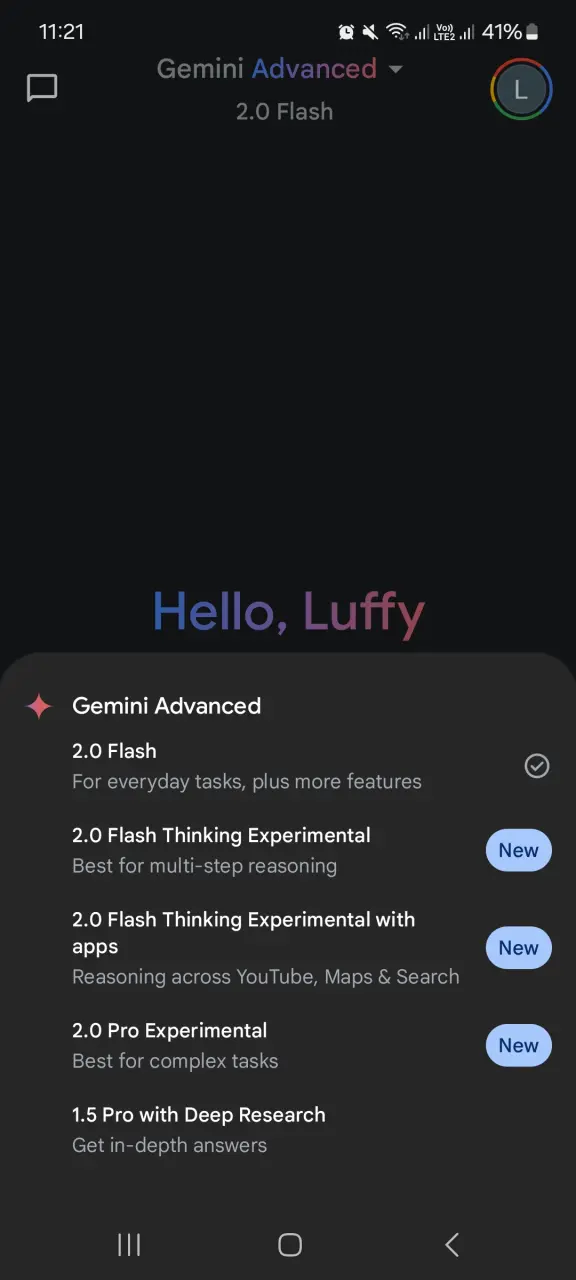Viewport: 576px width, 1280px height.
Task: Choose 2.0 Flash Thinking Experimental with apps
Action: click(288, 948)
